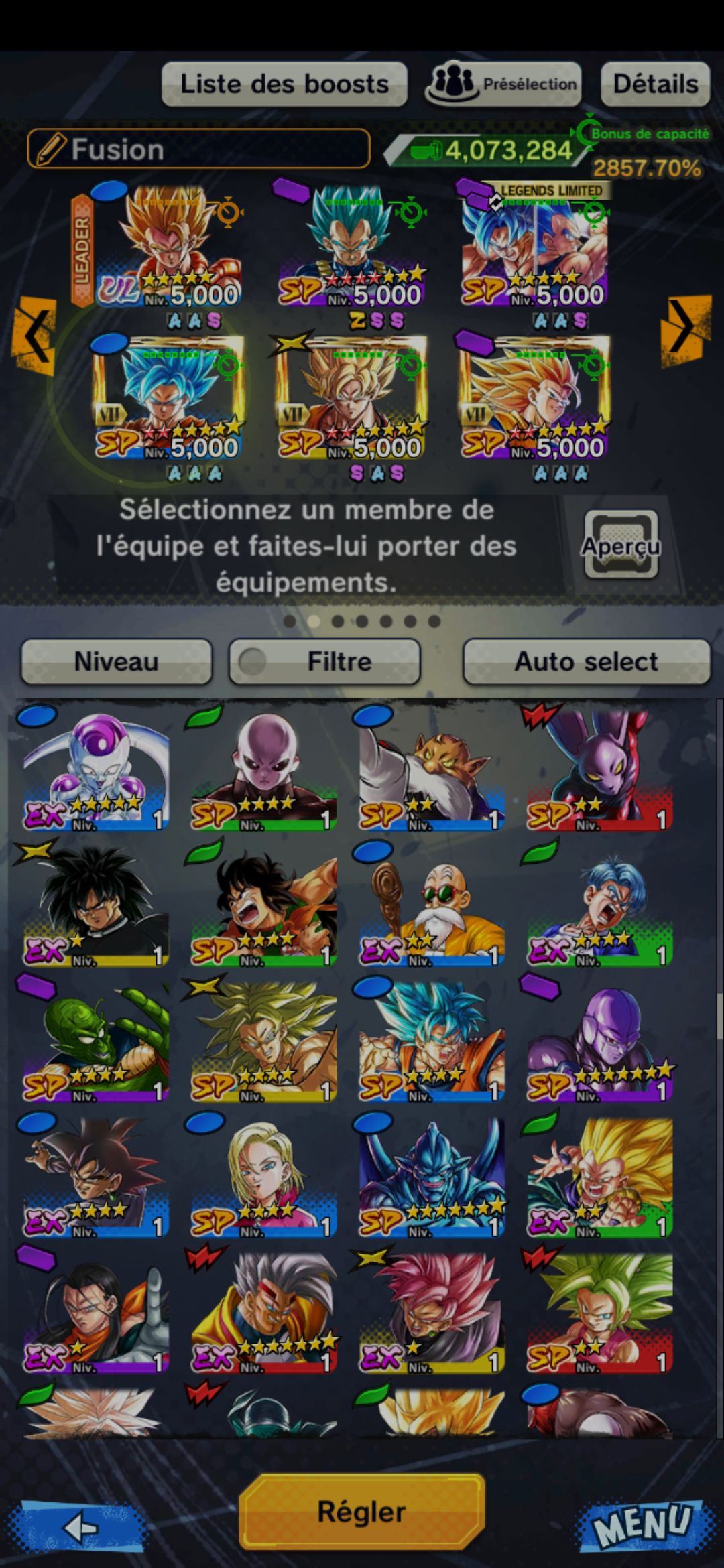The image size is (724, 1568).
Task: Choose SP Jiren from the character list
Action: tap(263, 771)
